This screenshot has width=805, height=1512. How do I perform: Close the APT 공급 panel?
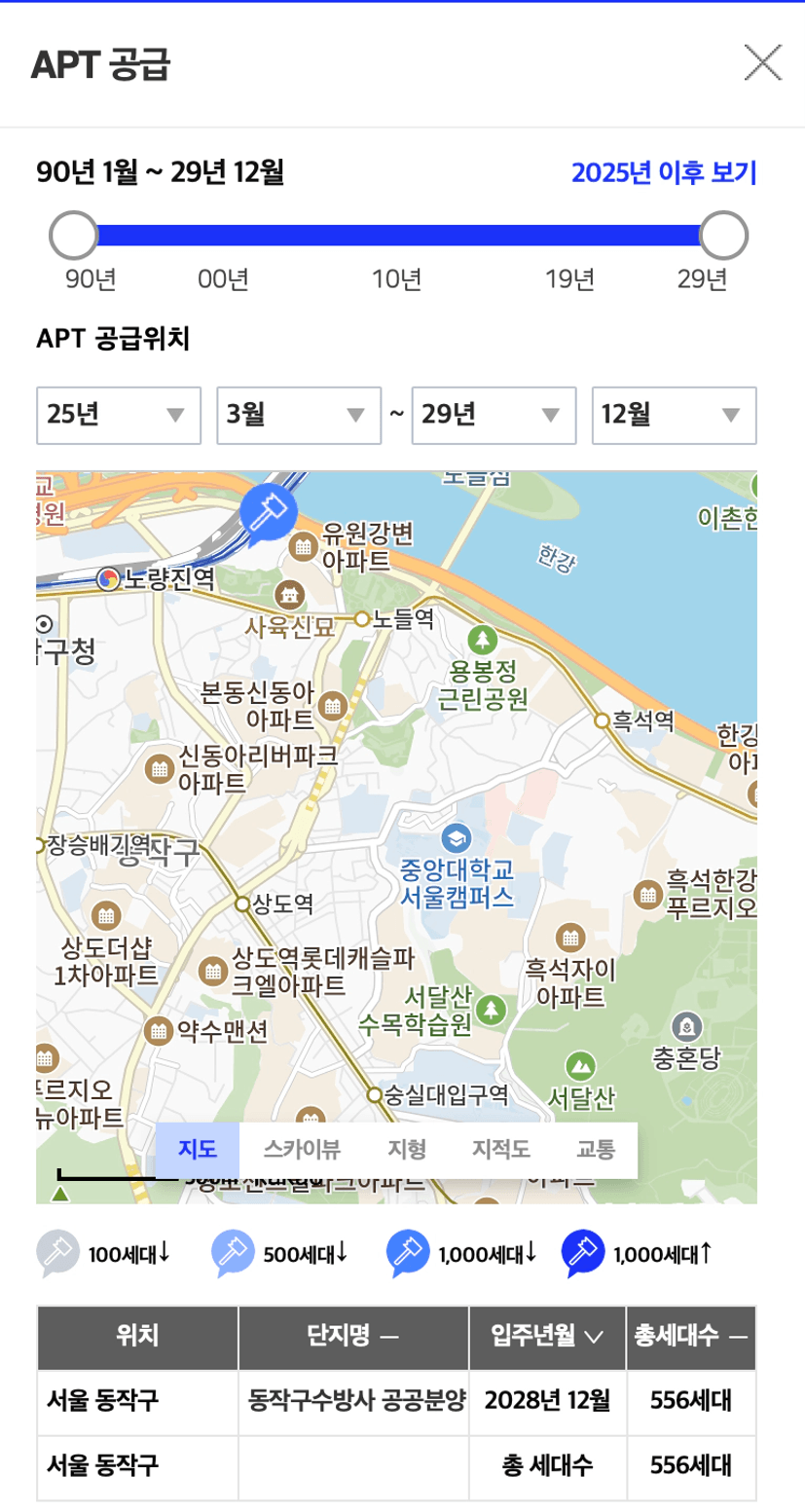coord(762,63)
